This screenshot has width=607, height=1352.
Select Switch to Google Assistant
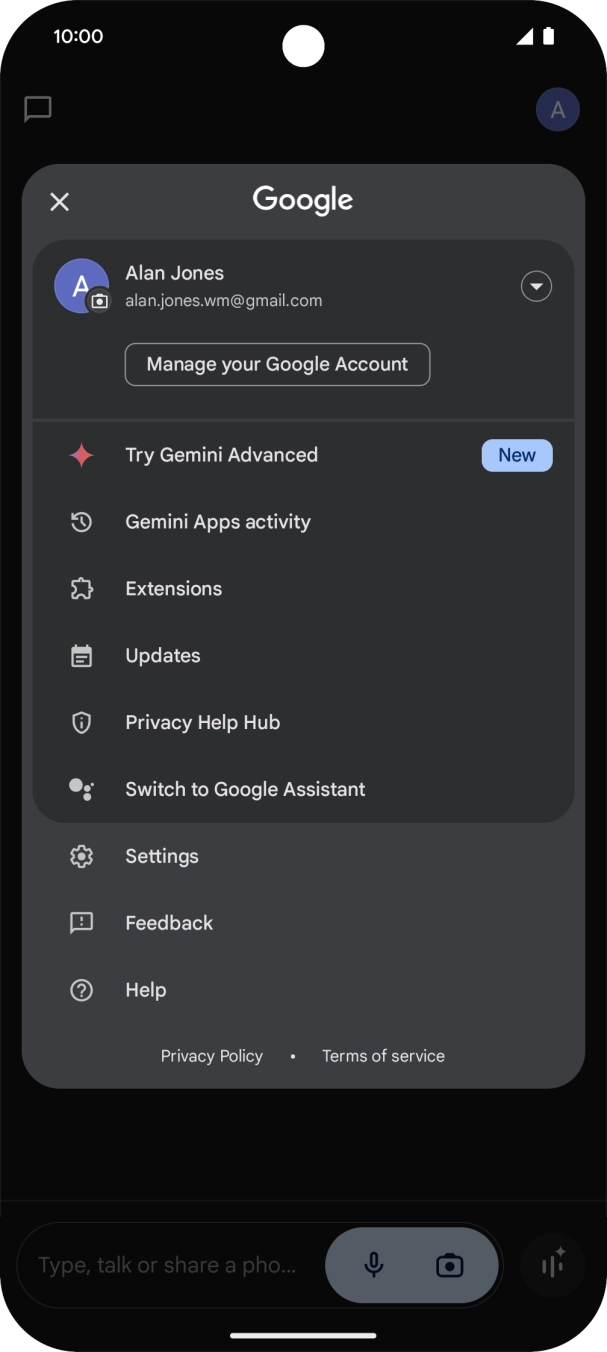(x=245, y=790)
